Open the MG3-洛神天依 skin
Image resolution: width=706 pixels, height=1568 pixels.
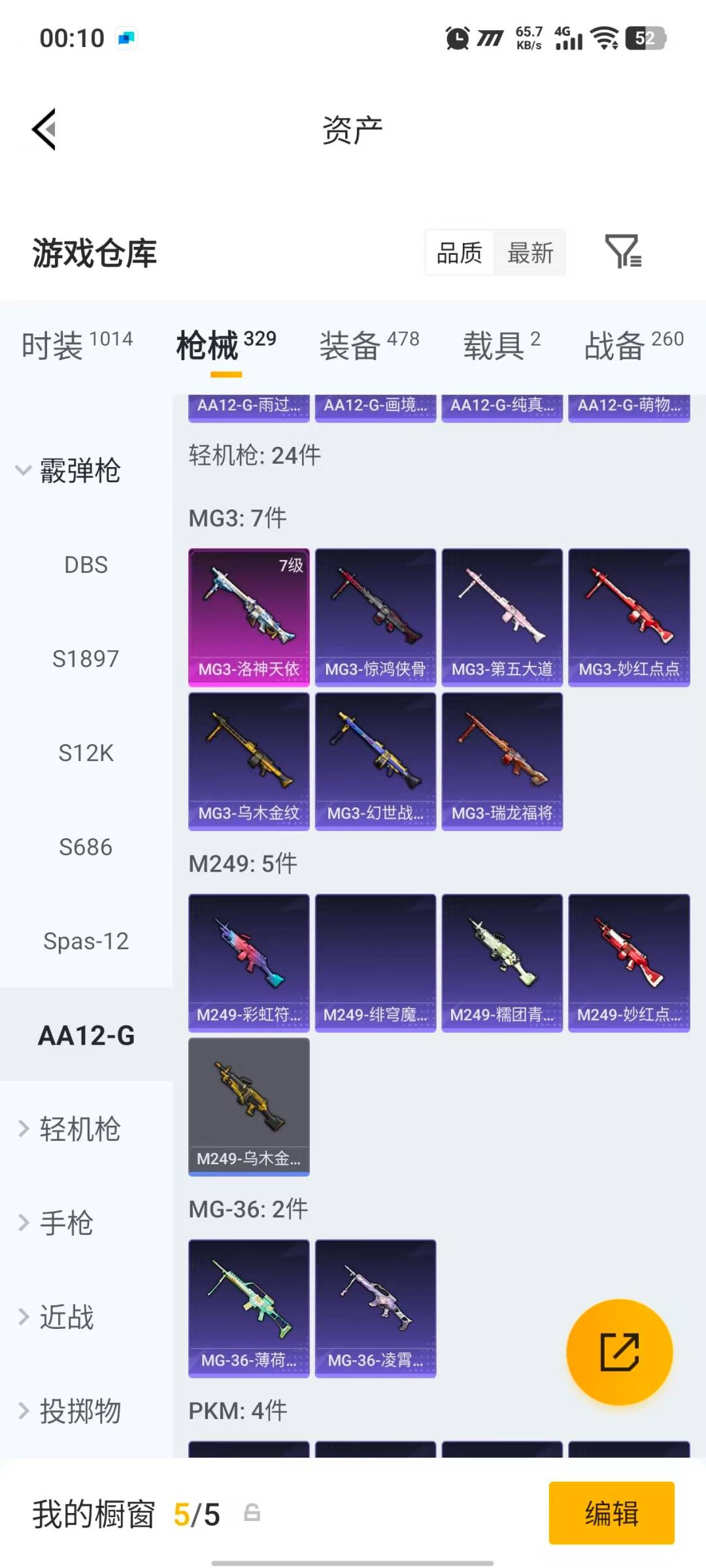point(248,617)
